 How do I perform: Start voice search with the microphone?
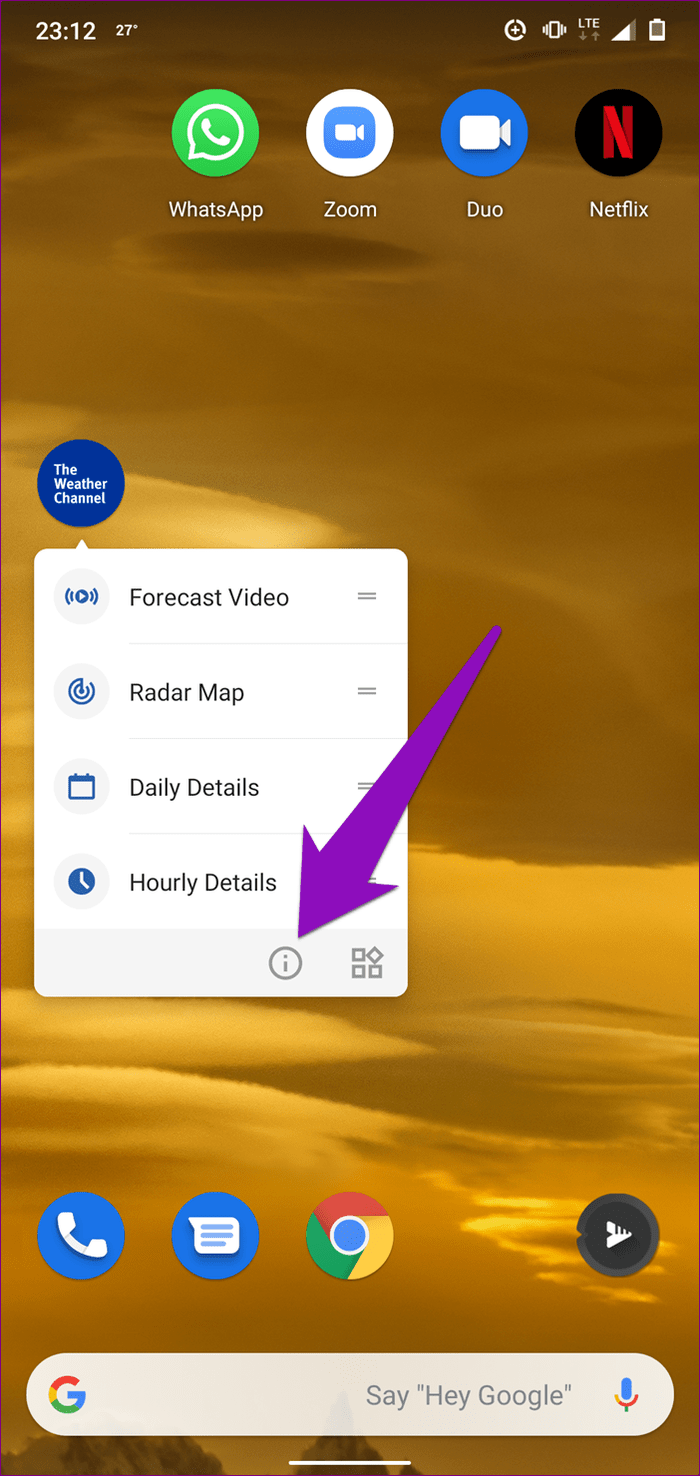pos(627,1394)
